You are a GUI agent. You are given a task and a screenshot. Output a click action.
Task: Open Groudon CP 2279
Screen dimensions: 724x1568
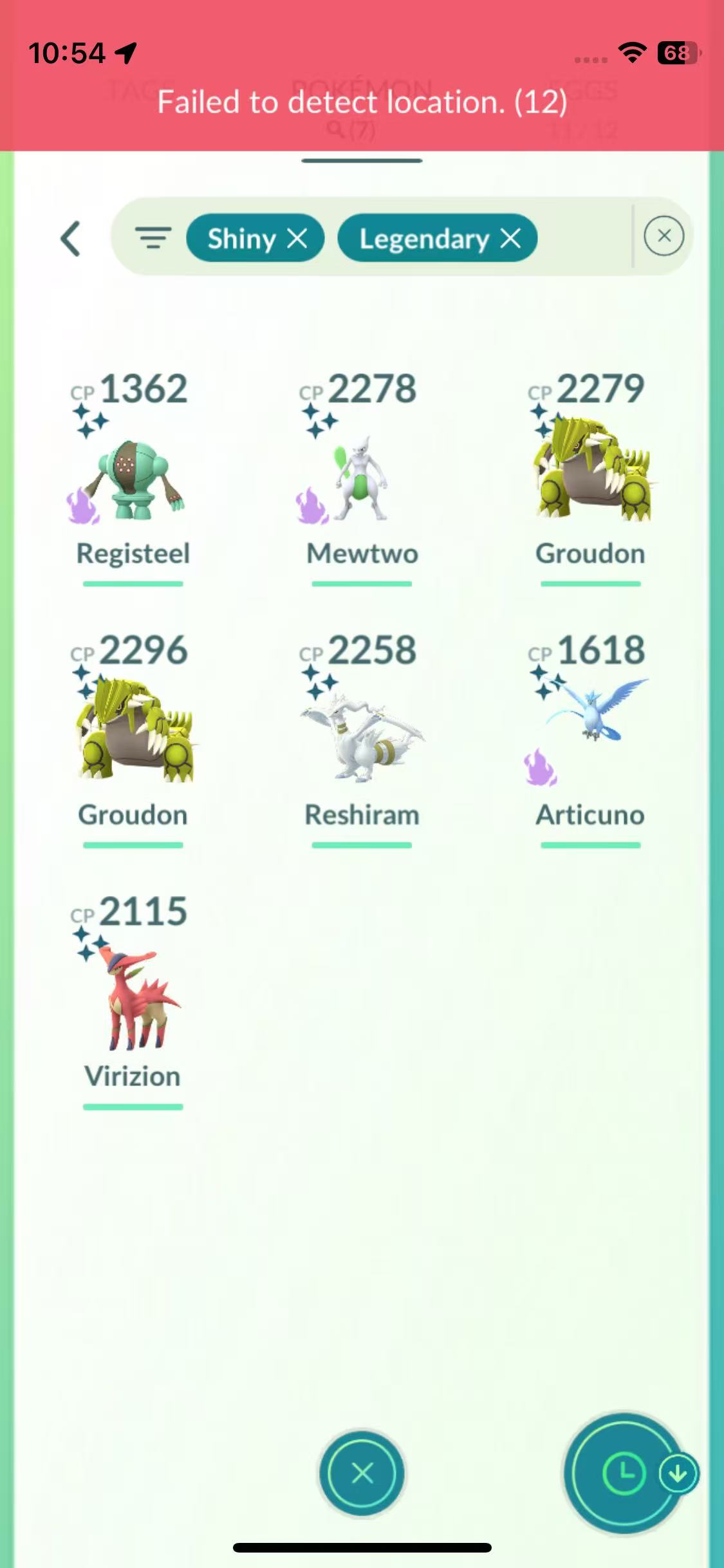coord(590,478)
